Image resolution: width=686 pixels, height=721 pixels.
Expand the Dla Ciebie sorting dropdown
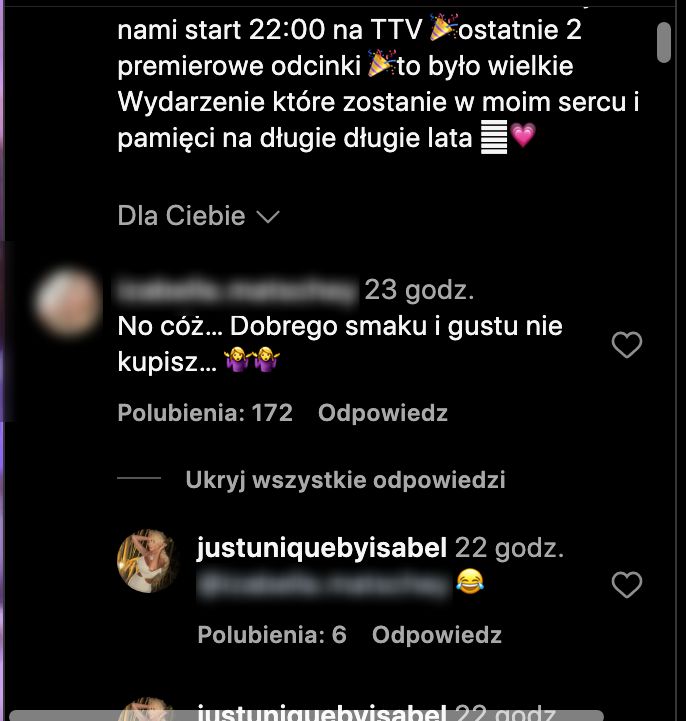pyautogui.click(x=198, y=216)
